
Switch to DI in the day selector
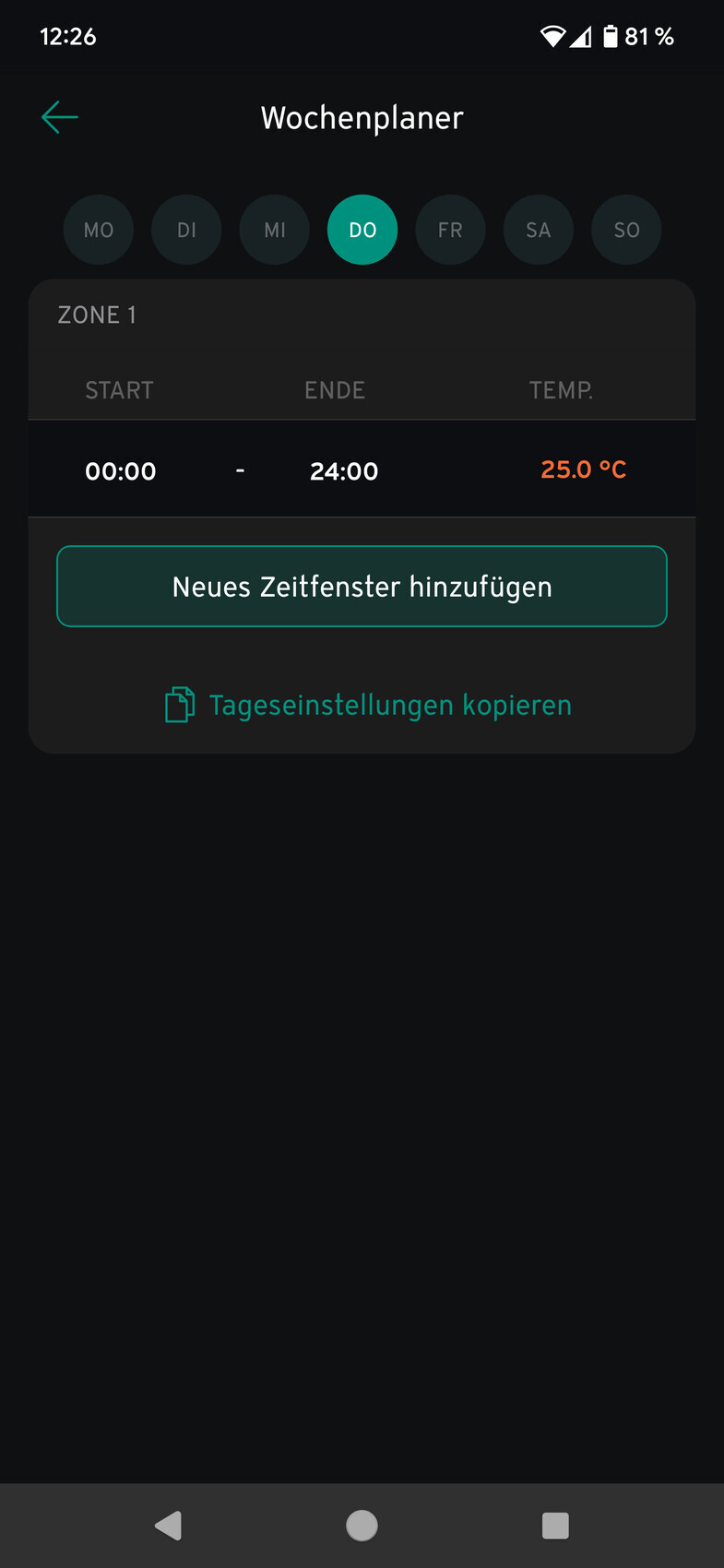186,230
